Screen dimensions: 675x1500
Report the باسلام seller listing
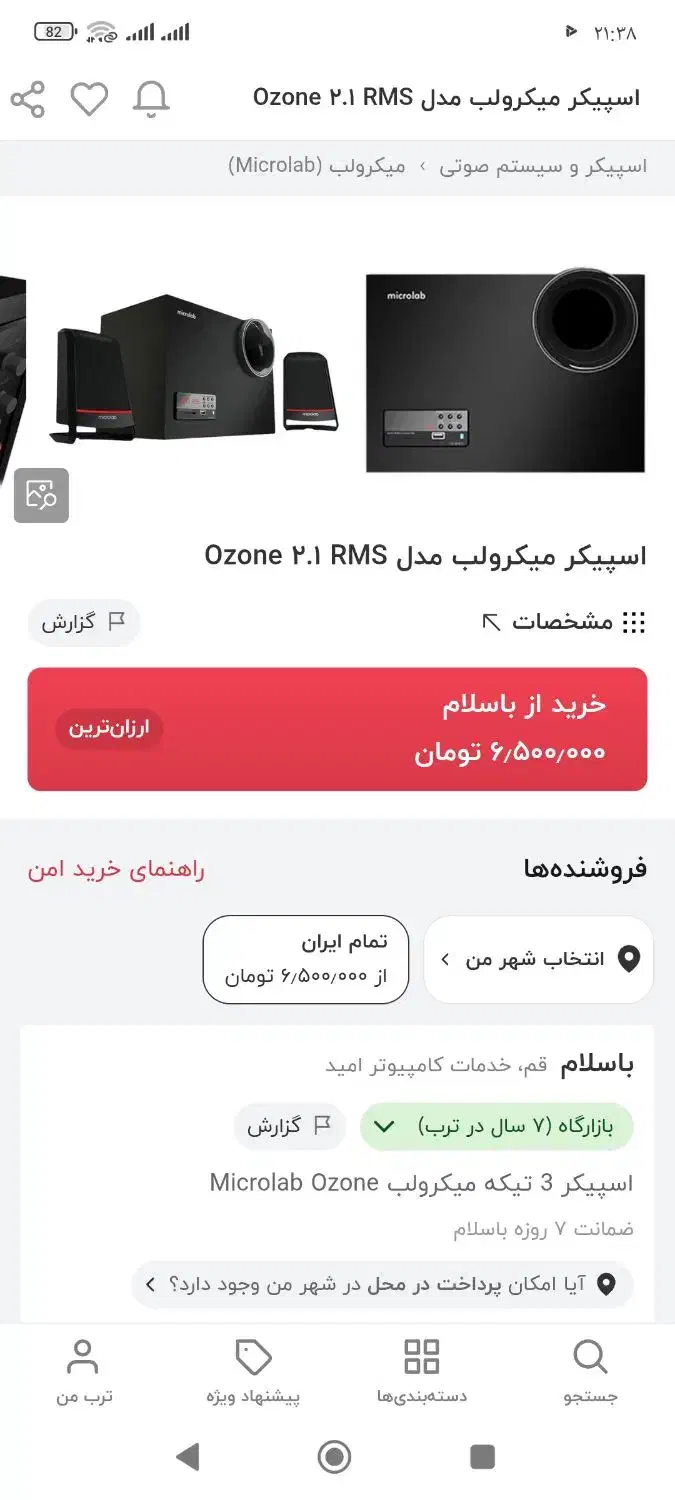click(x=289, y=1127)
